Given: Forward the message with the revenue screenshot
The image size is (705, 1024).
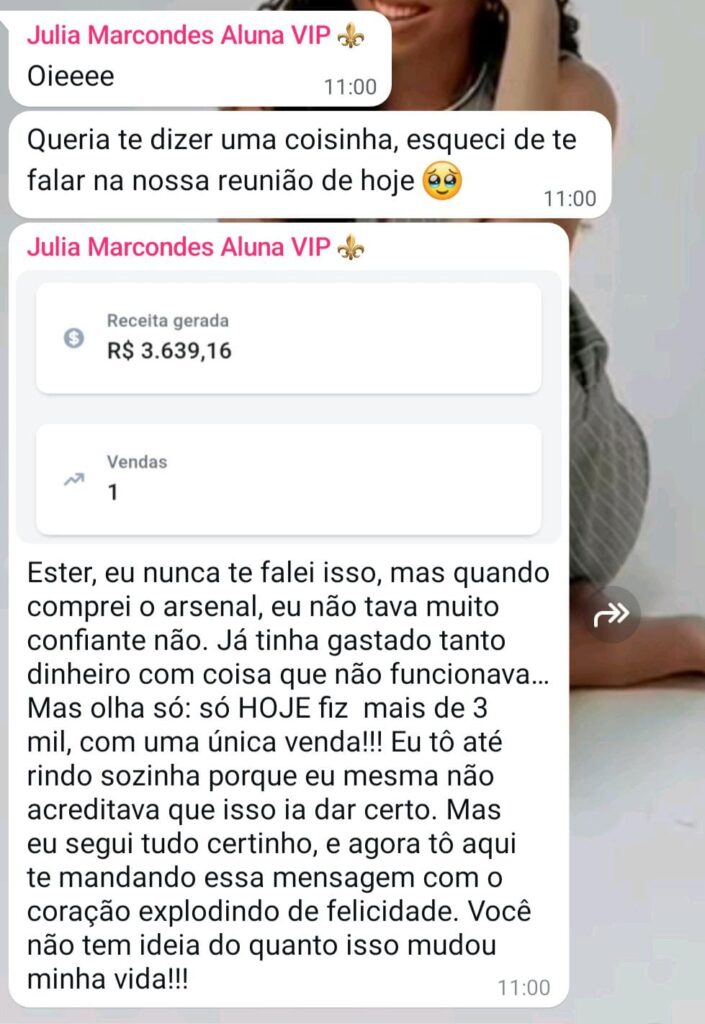Looking at the screenshot, I should click(611, 614).
